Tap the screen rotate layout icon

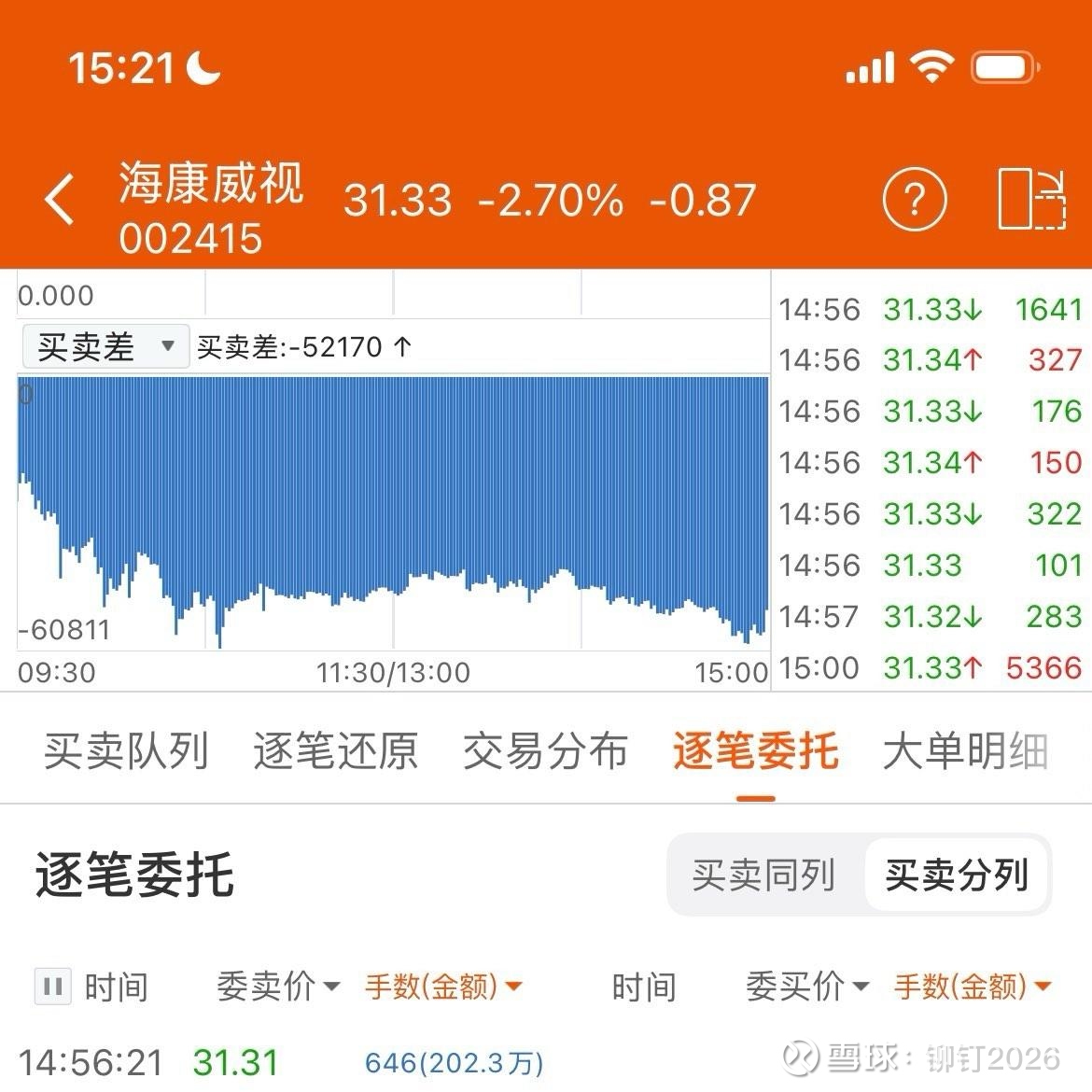[1031, 199]
